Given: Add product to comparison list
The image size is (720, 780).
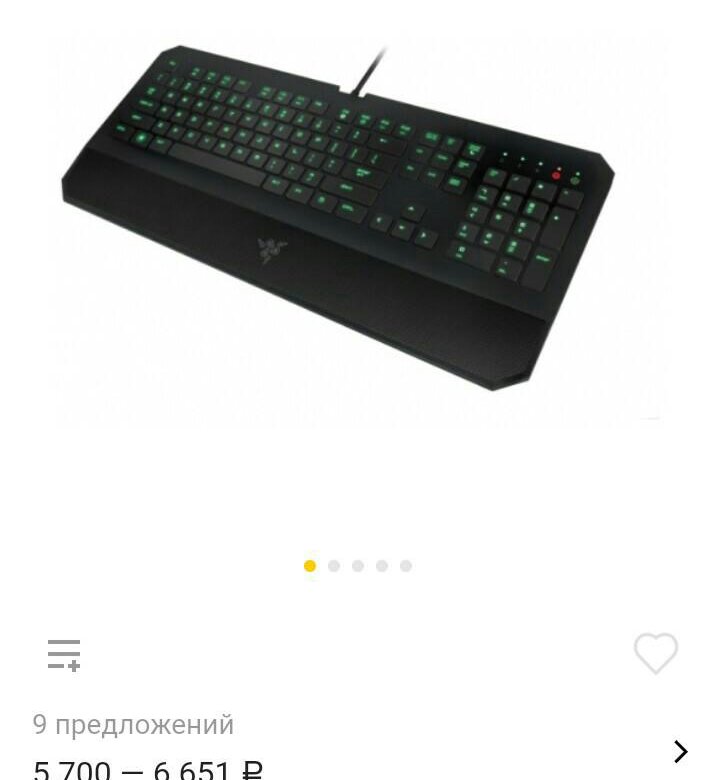Looking at the screenshot, I should [x=64, y=655].
